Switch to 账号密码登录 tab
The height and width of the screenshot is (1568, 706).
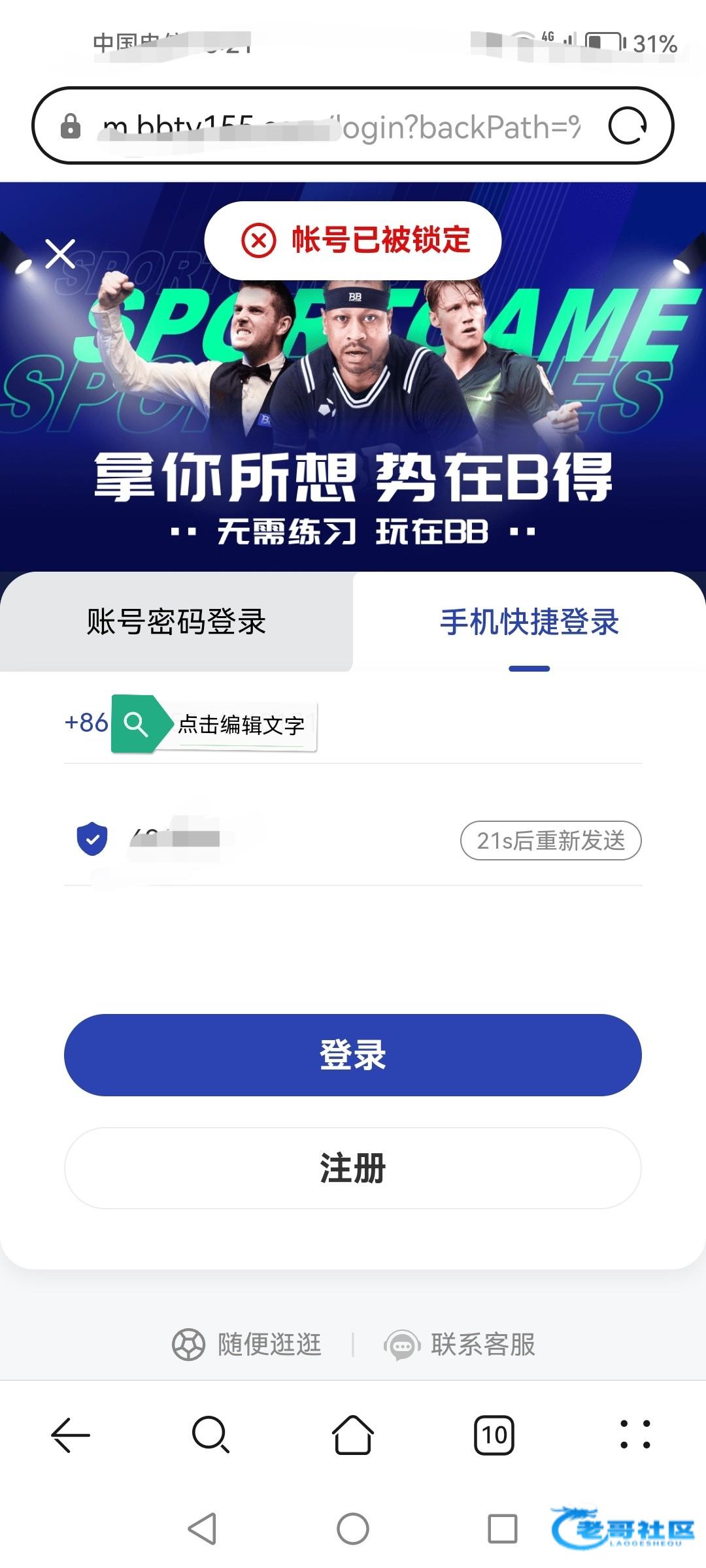coord(176,621)
